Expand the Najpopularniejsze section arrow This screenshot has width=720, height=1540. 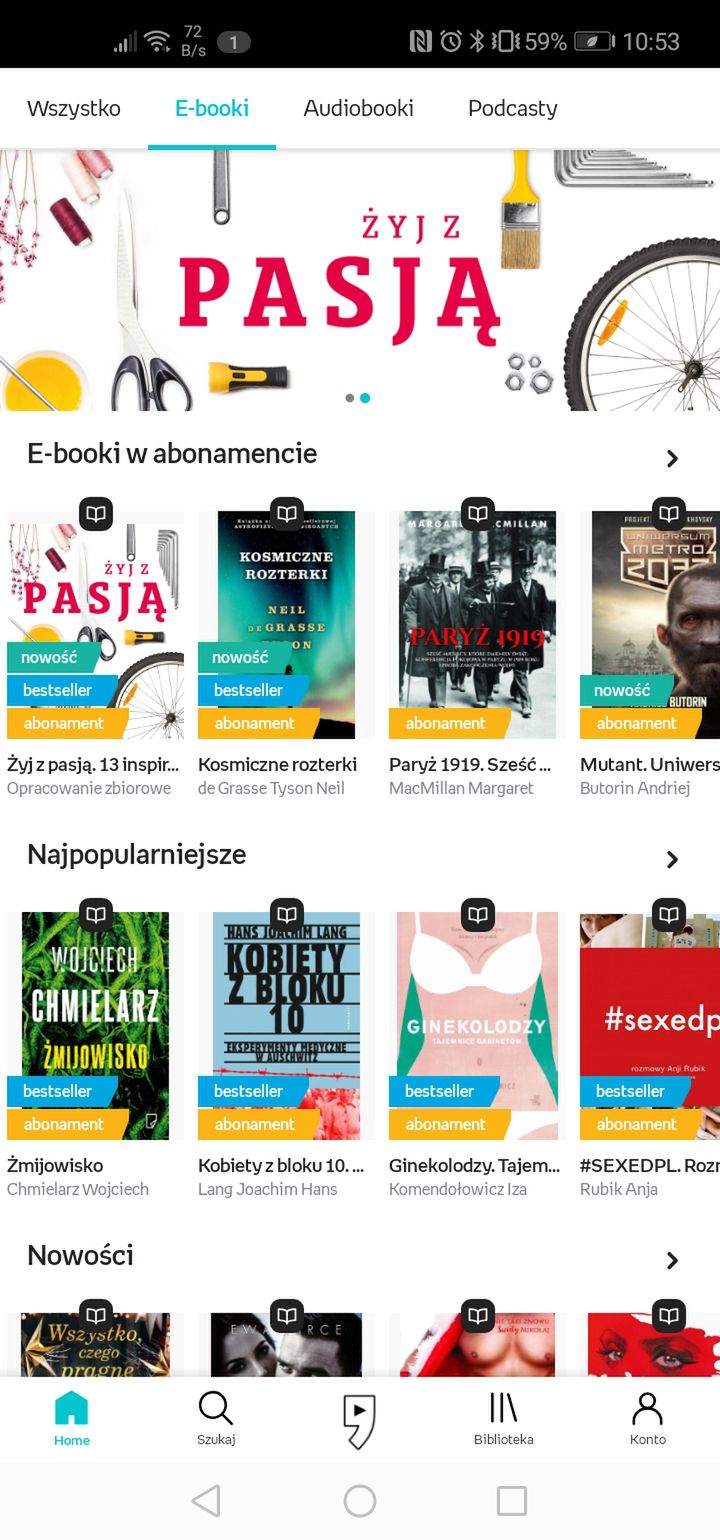tap(672, 859)
